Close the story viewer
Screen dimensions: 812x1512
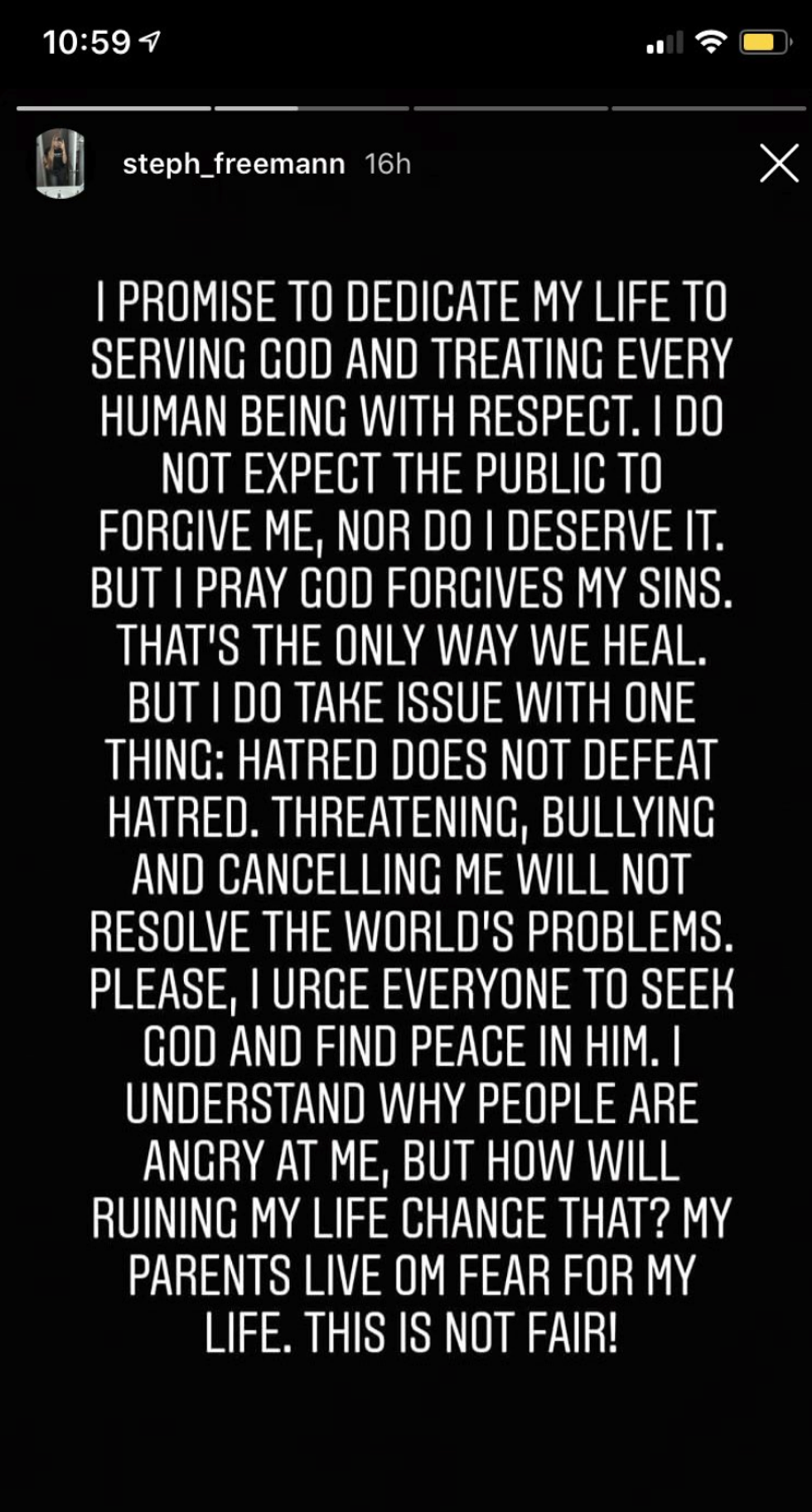point(779,163)
